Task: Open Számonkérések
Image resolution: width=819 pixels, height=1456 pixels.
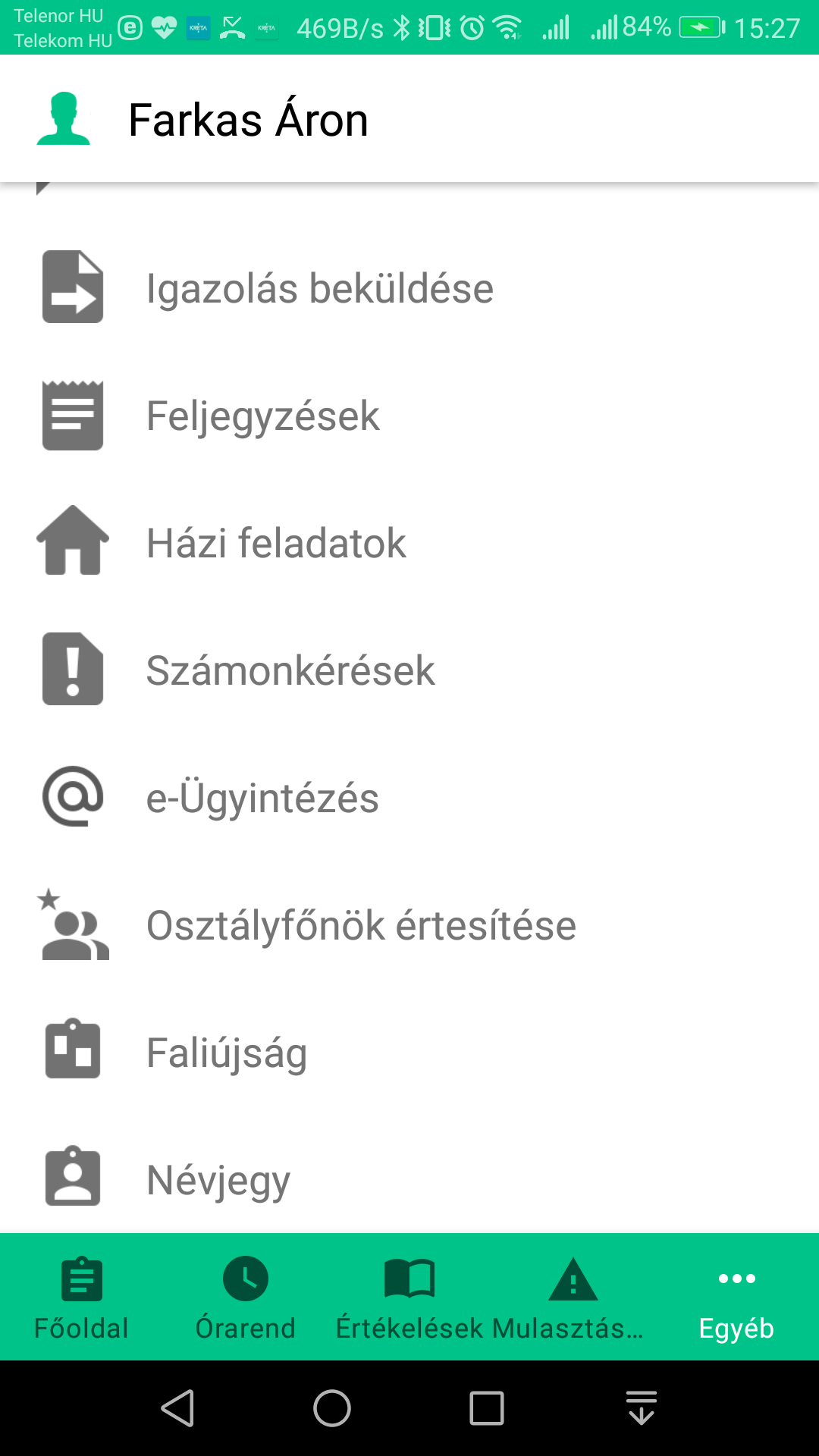Action: click(409, 670)
